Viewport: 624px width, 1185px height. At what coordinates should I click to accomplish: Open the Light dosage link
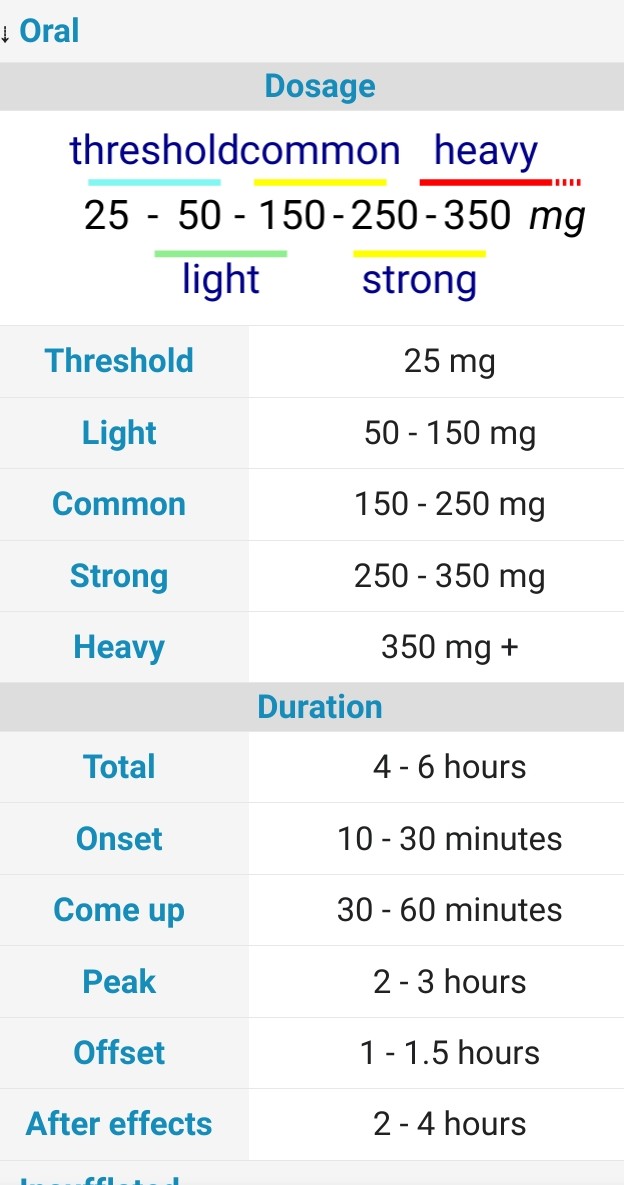119,433
